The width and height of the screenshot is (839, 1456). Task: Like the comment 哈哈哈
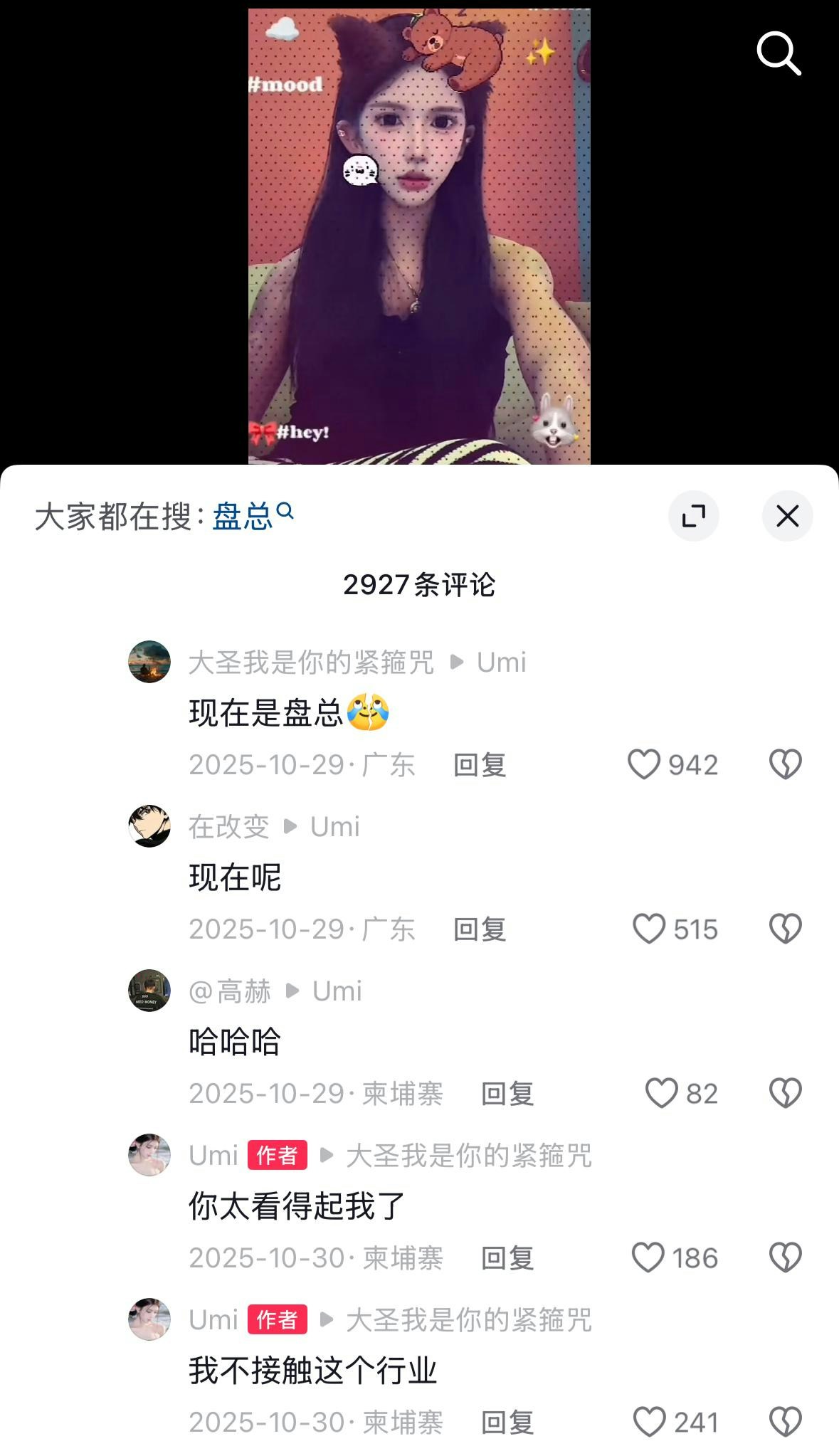pos(661,1094)
